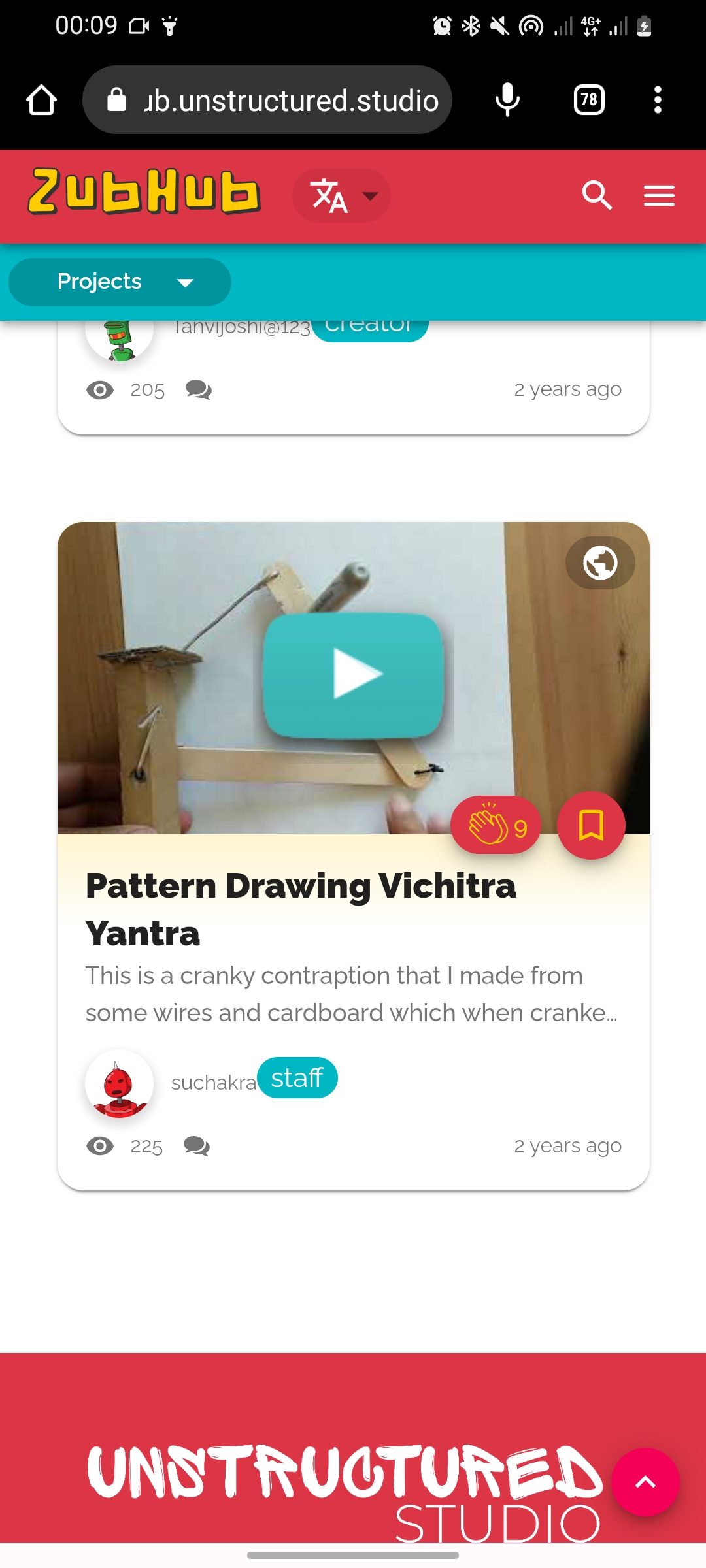
Task: Start voice search with microphone
Action: [x=507, y=100]
